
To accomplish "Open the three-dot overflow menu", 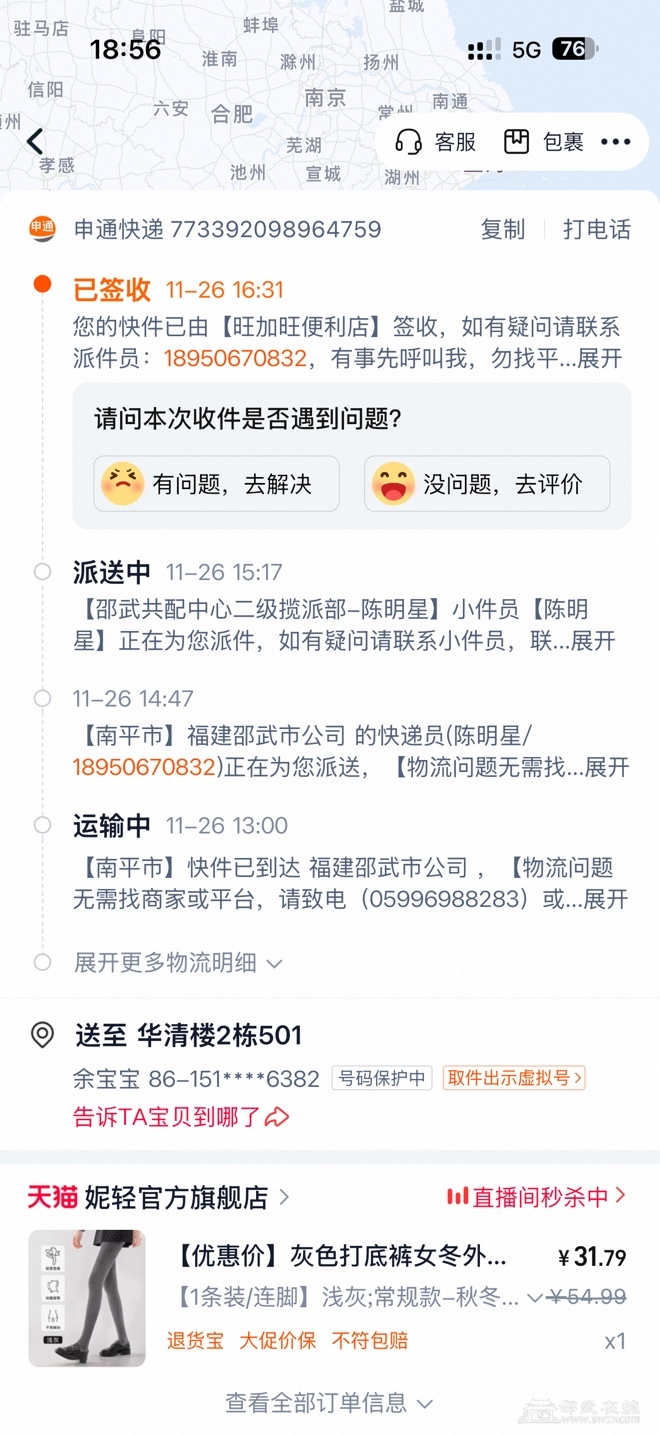I will click(x=616, y=142).
